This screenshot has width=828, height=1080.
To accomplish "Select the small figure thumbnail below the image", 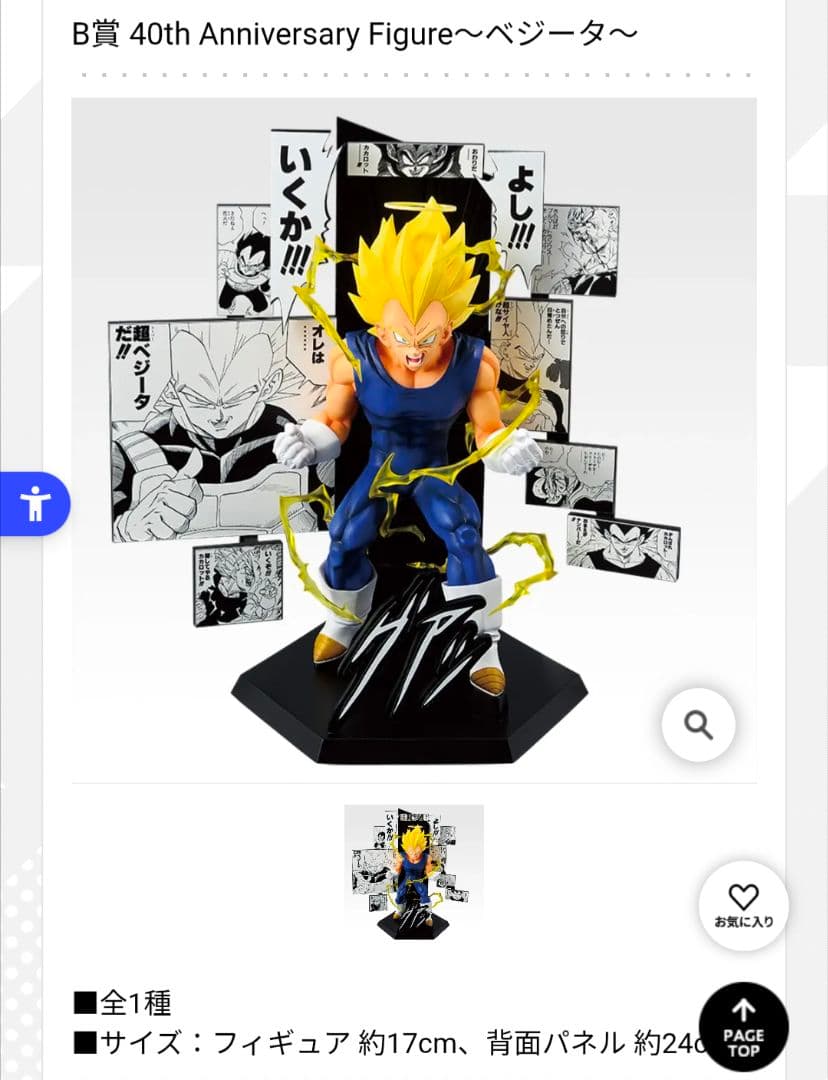I will [413, 873].
